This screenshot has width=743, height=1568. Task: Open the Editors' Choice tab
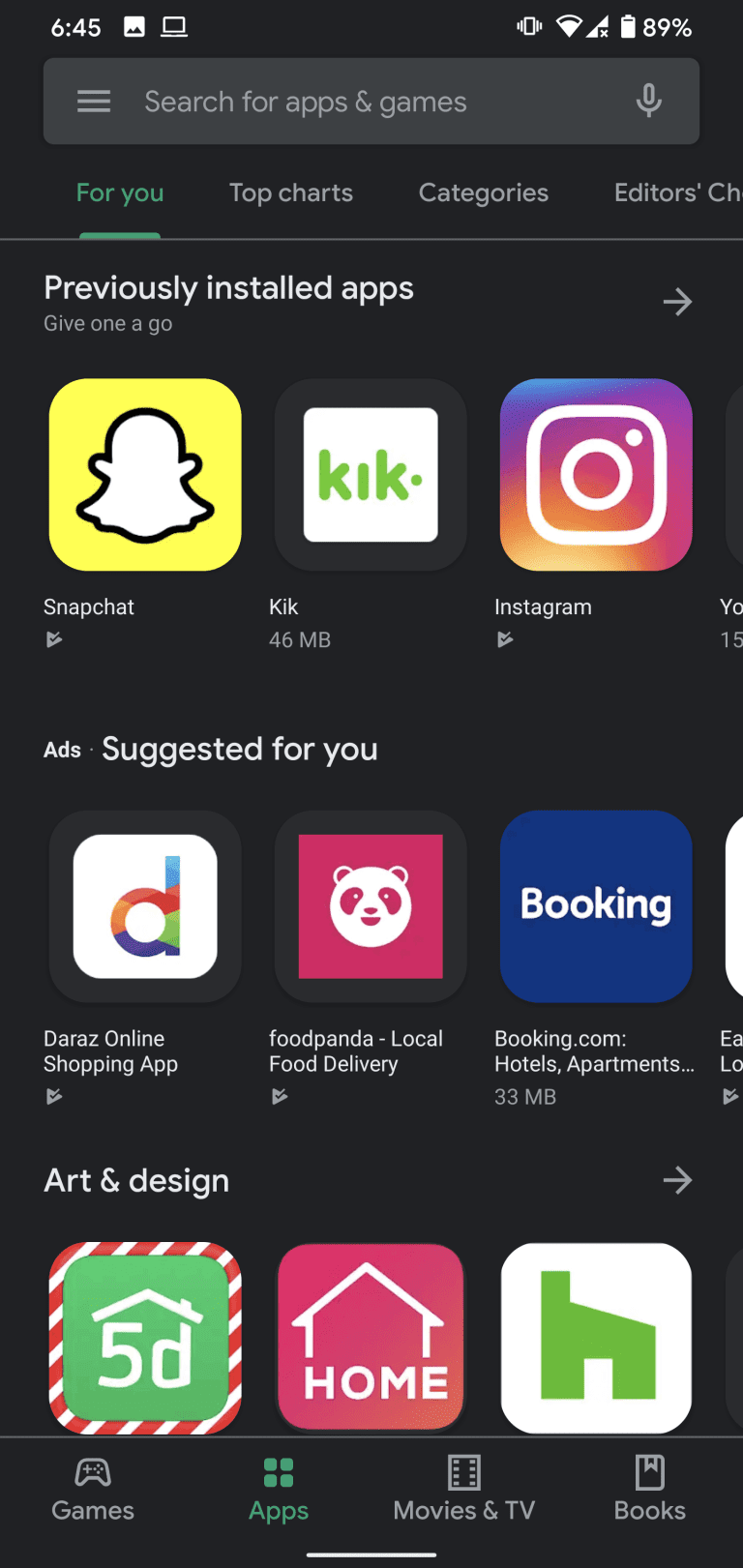click(x=675, y=192)
